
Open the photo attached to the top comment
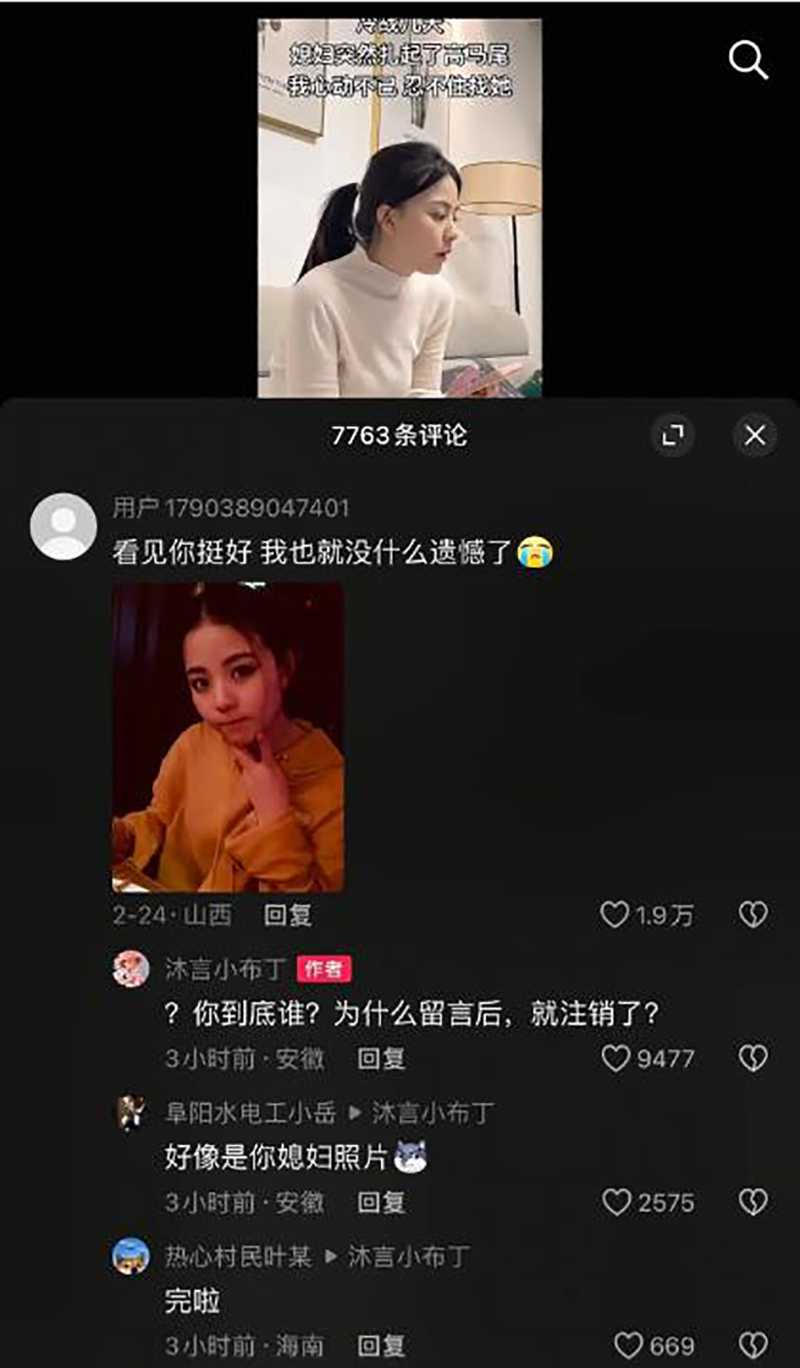point(228,737)
